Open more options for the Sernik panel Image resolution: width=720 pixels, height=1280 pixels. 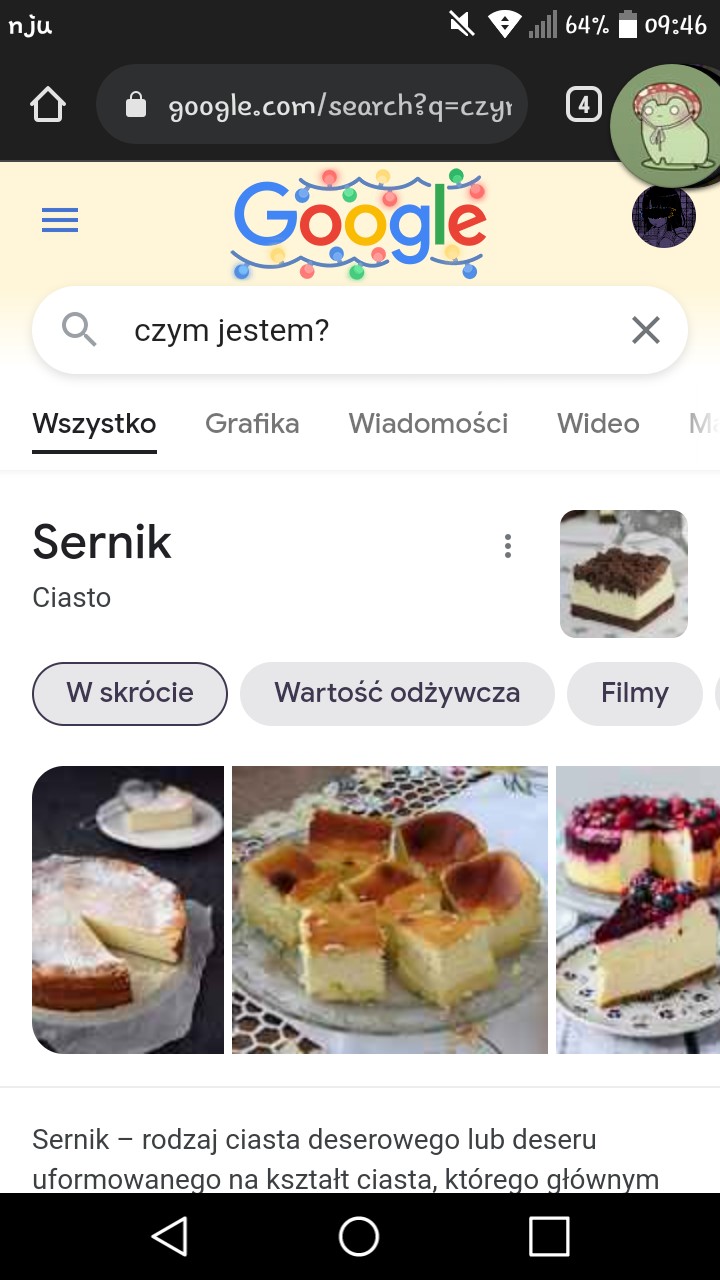tap(508, 546)
